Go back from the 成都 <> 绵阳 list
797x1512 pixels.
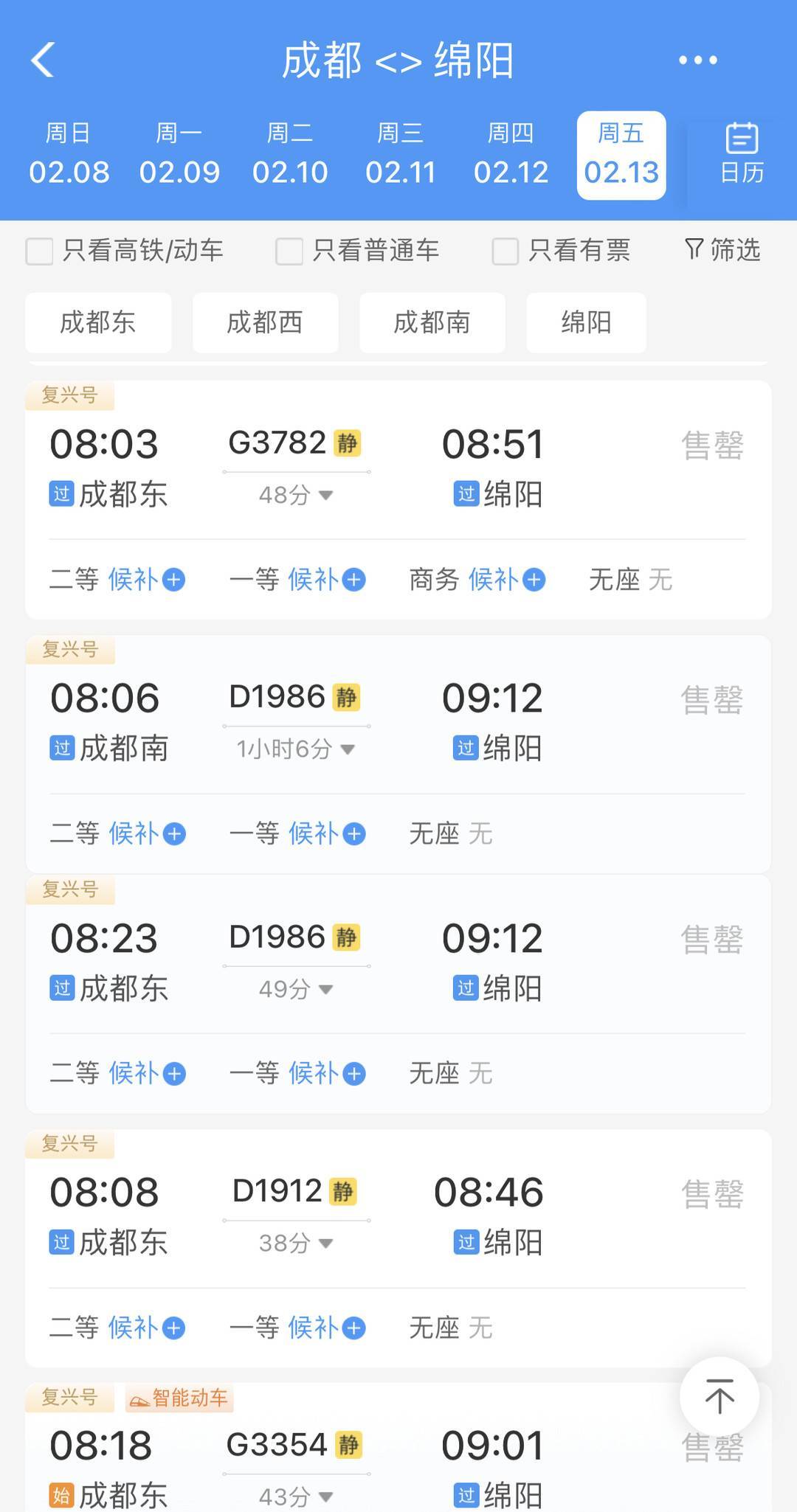coord(43,60)
